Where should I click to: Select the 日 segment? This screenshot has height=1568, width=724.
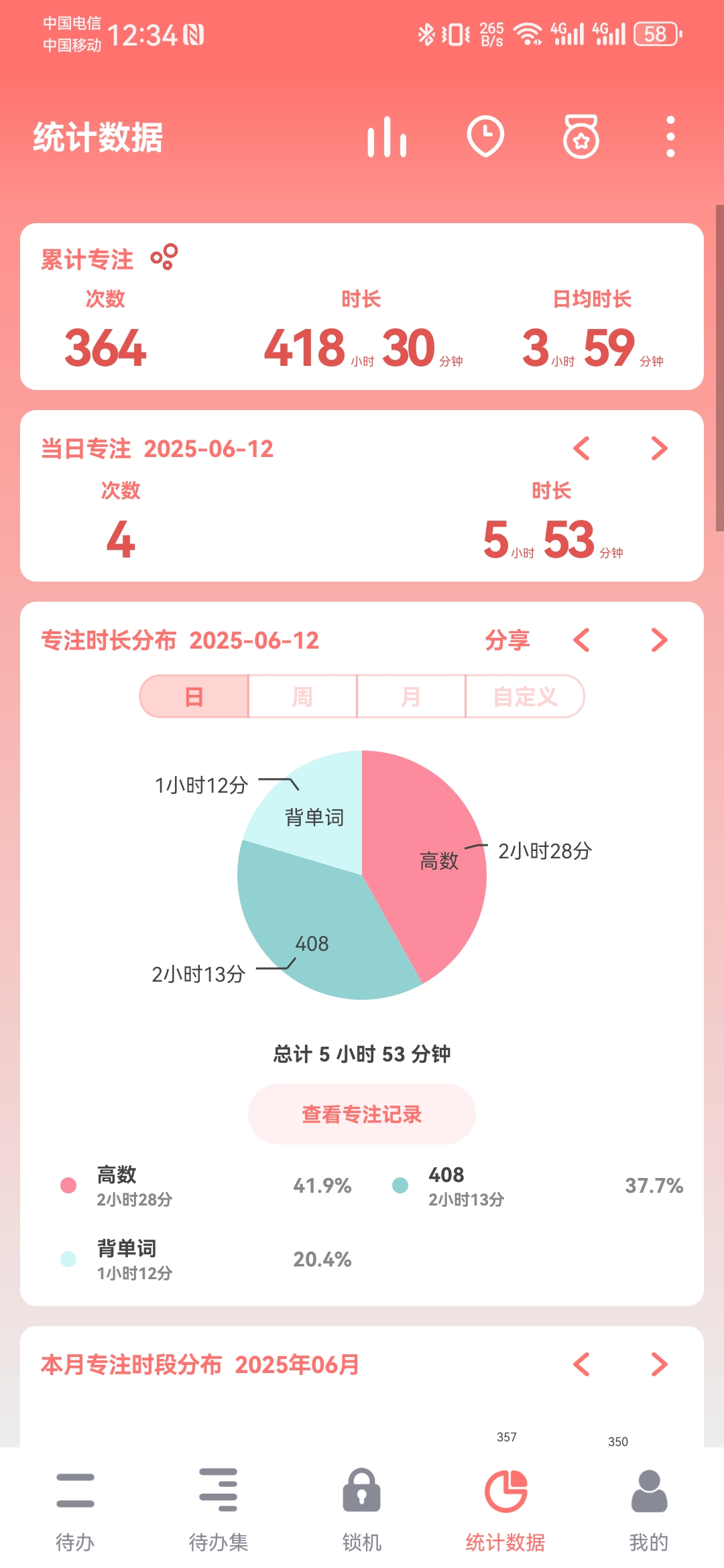pyautogui.click(x=194, y=697)
